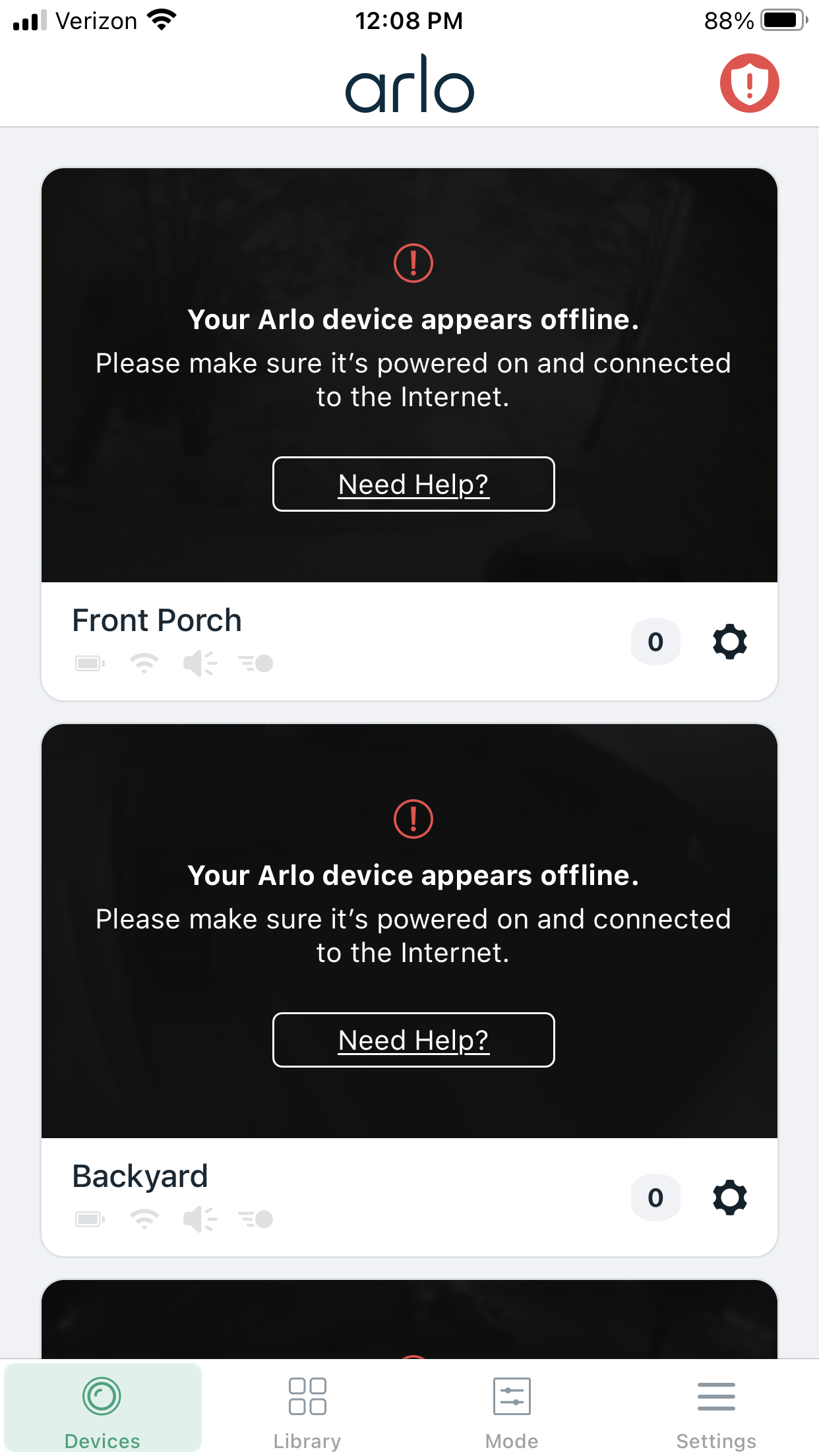Click the Front Porch speaker icon

[200, 663]
